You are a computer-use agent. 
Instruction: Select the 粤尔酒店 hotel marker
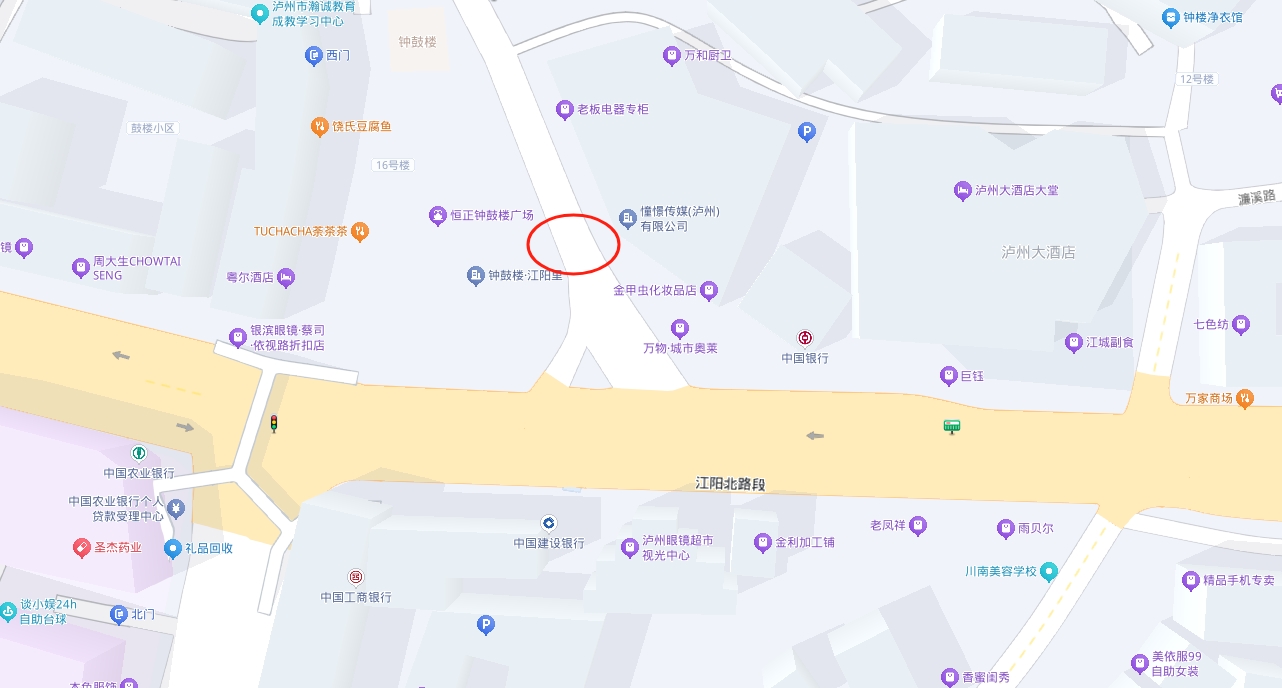pyautogui.click(x=286, y=277)
